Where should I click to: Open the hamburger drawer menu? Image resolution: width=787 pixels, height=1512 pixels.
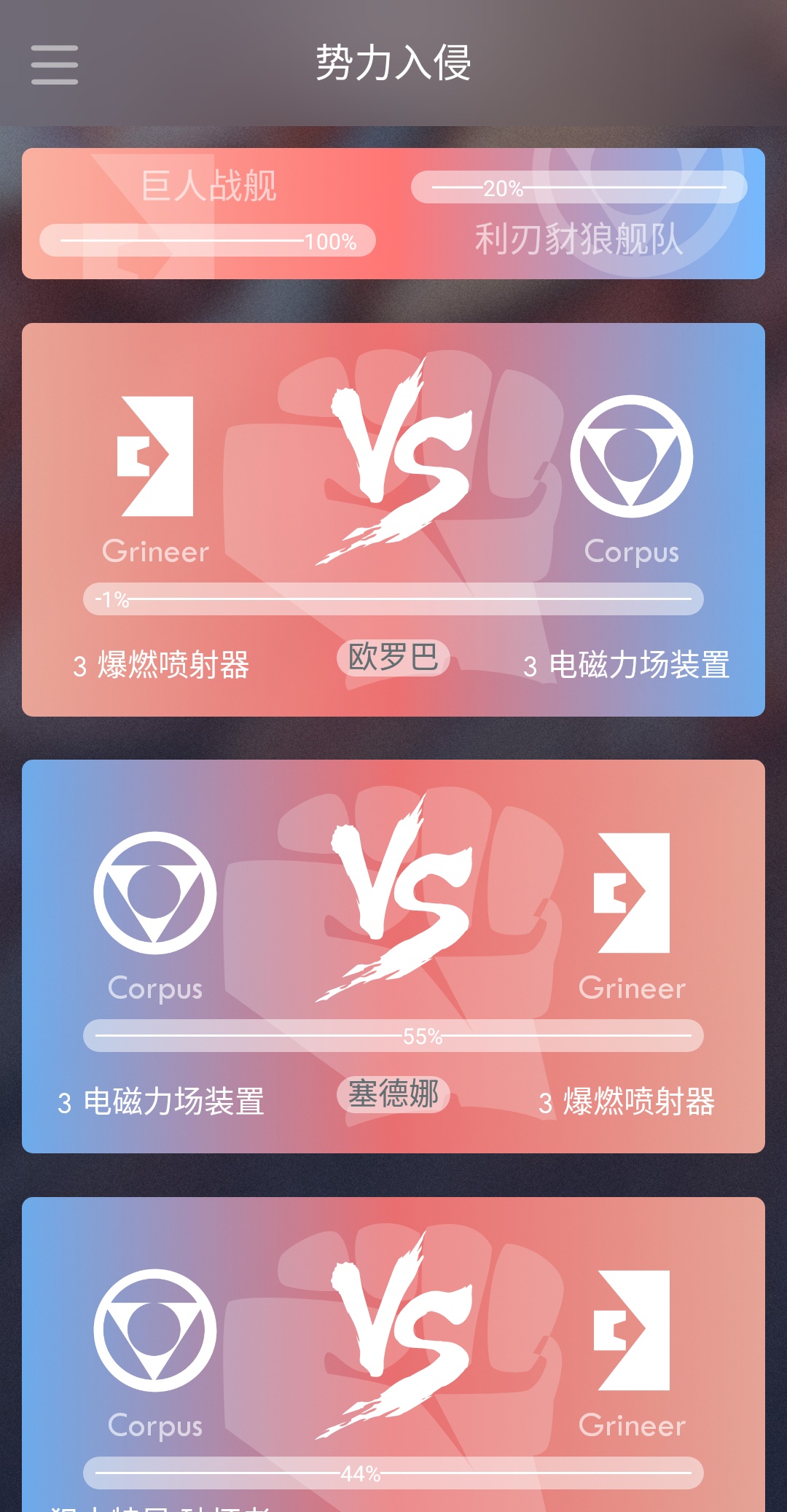(55, 64)
